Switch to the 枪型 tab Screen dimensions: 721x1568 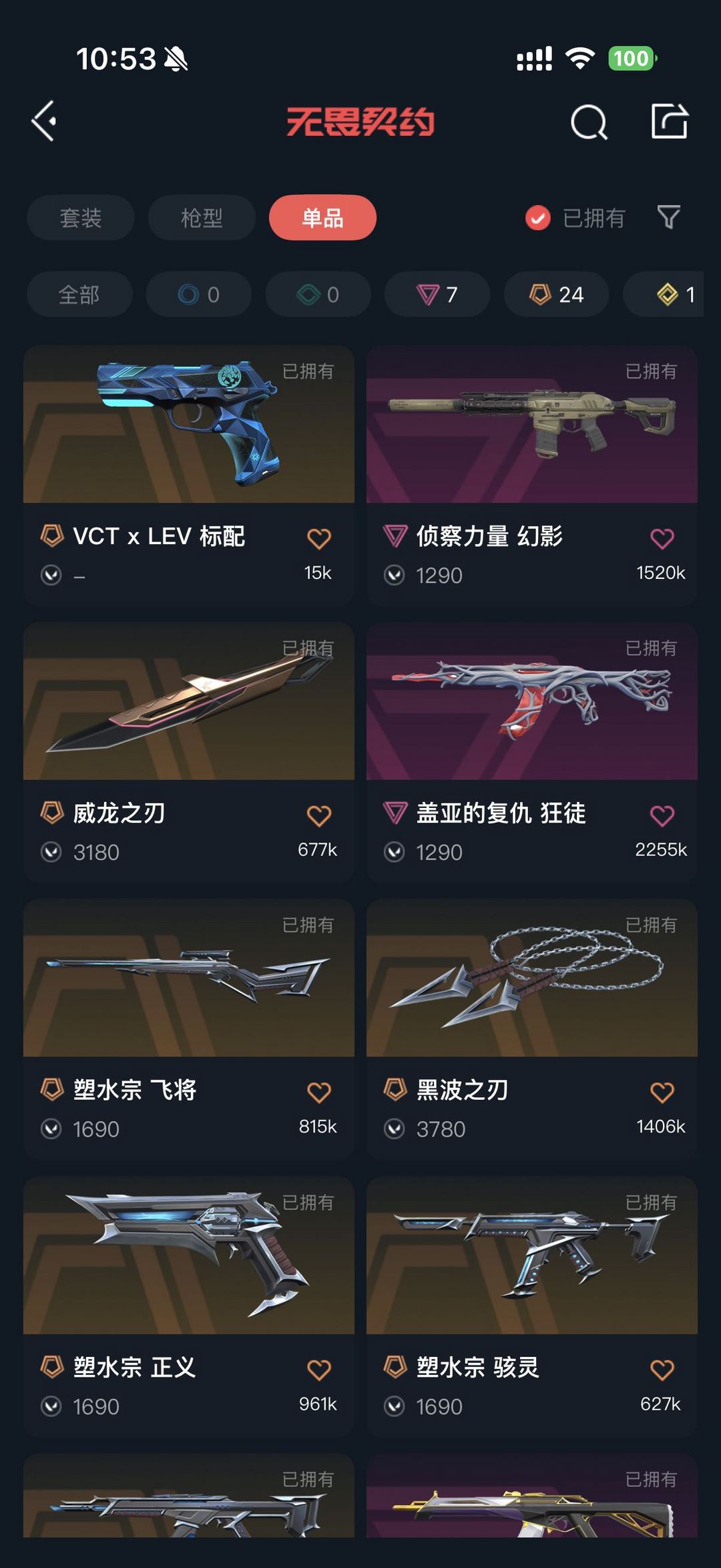(202, 218)
